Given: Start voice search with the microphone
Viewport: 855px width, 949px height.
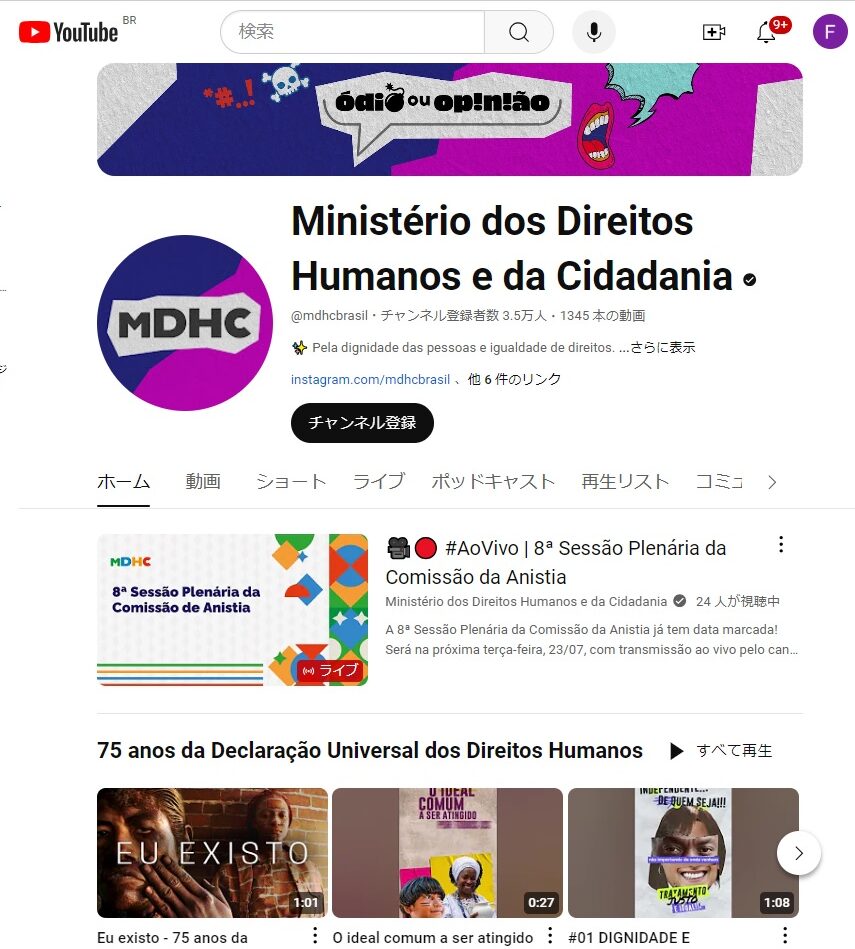Looking at the screenshot, I should tap(594, 32).
